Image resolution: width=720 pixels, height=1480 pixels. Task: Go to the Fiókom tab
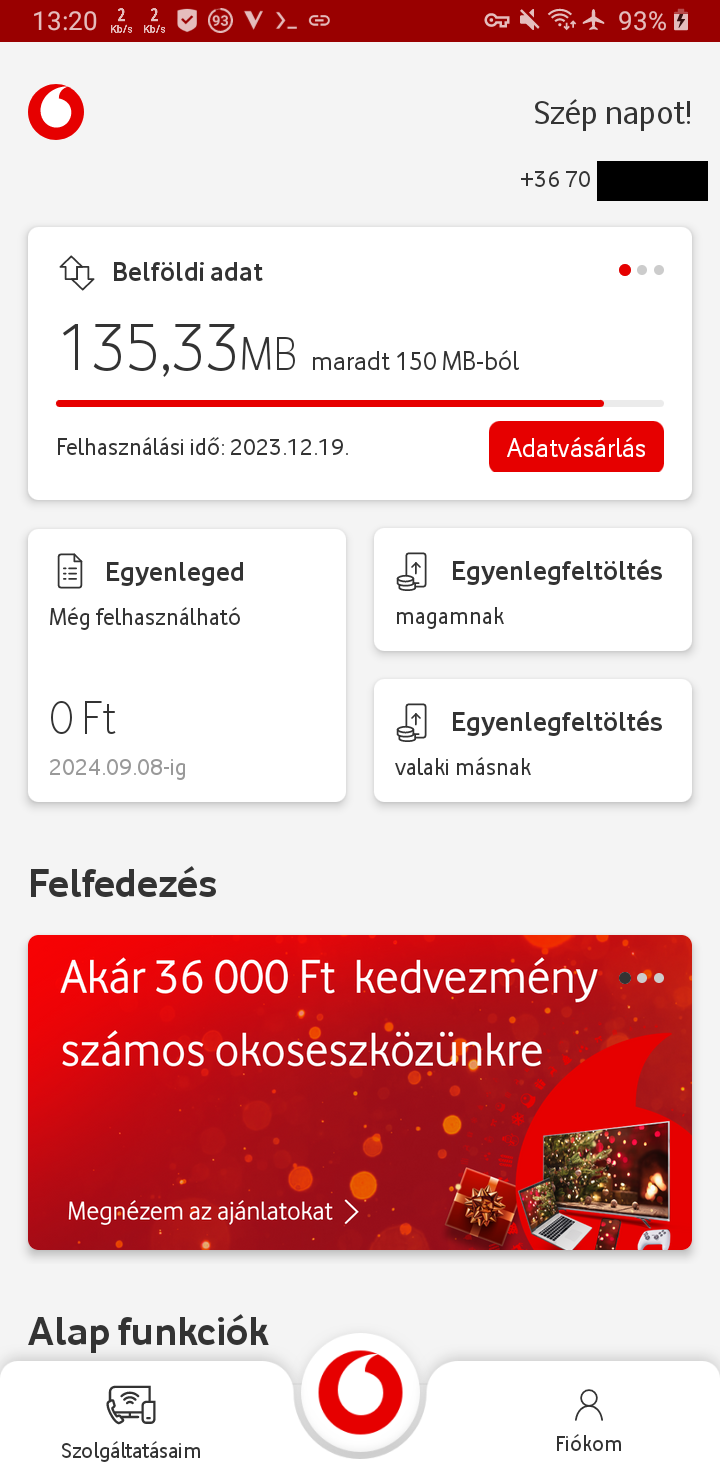(589, 1420)
